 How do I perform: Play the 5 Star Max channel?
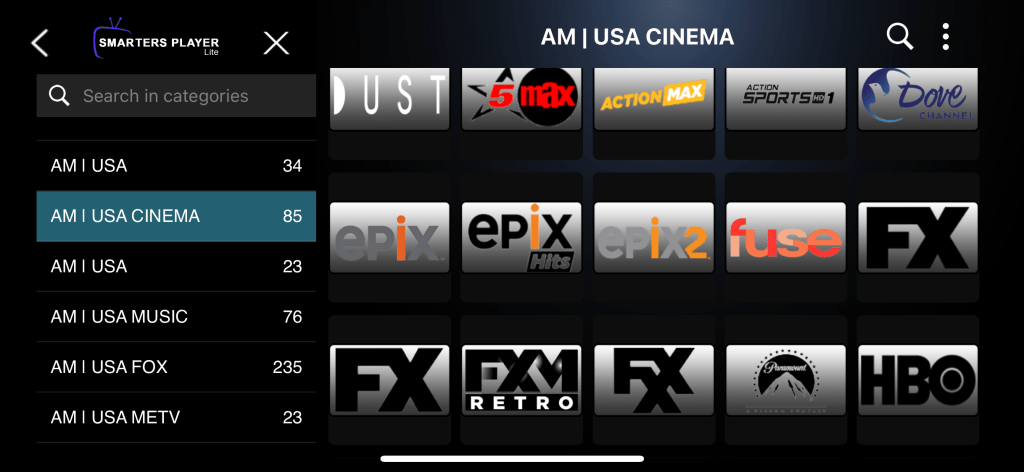(x=522, y=98)
